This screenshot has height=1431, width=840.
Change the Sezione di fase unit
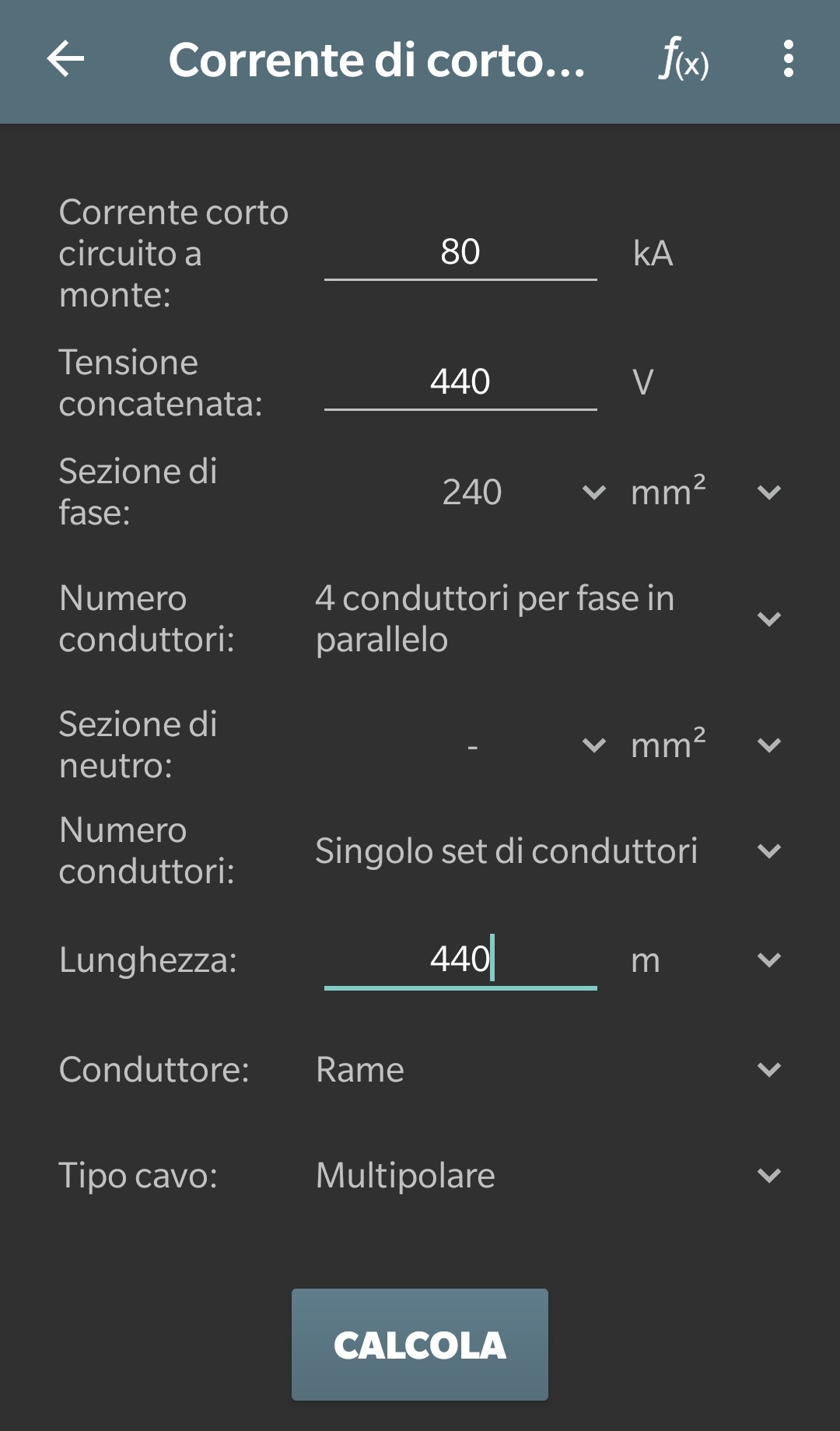pos(705,493)
